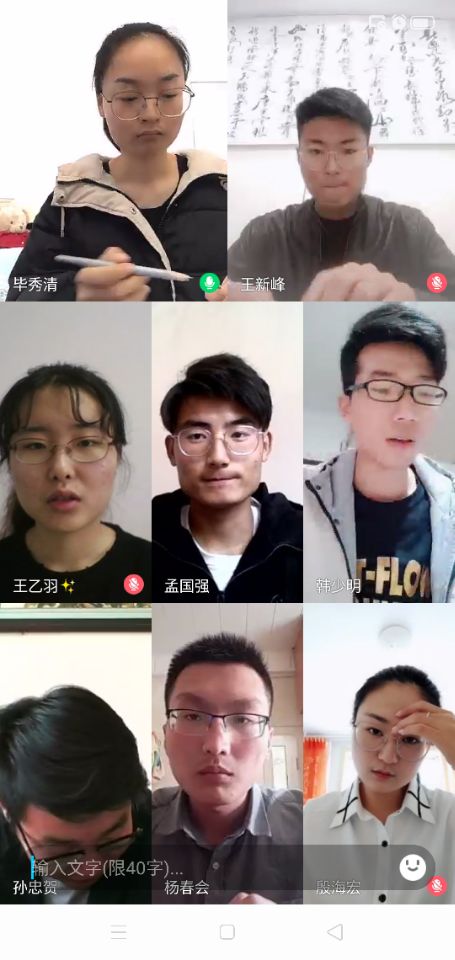Return to the home screen
Viewport: 455px width, 960px height.
[227, 932]
